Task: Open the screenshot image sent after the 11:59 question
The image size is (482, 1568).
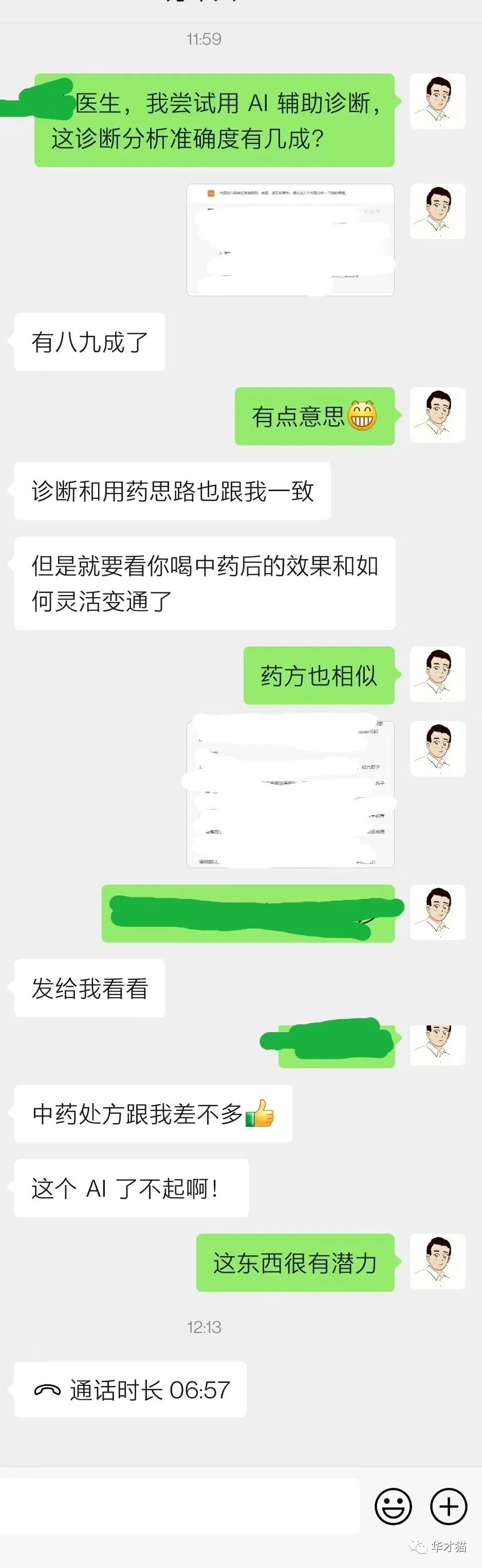Action: (290, 239)
